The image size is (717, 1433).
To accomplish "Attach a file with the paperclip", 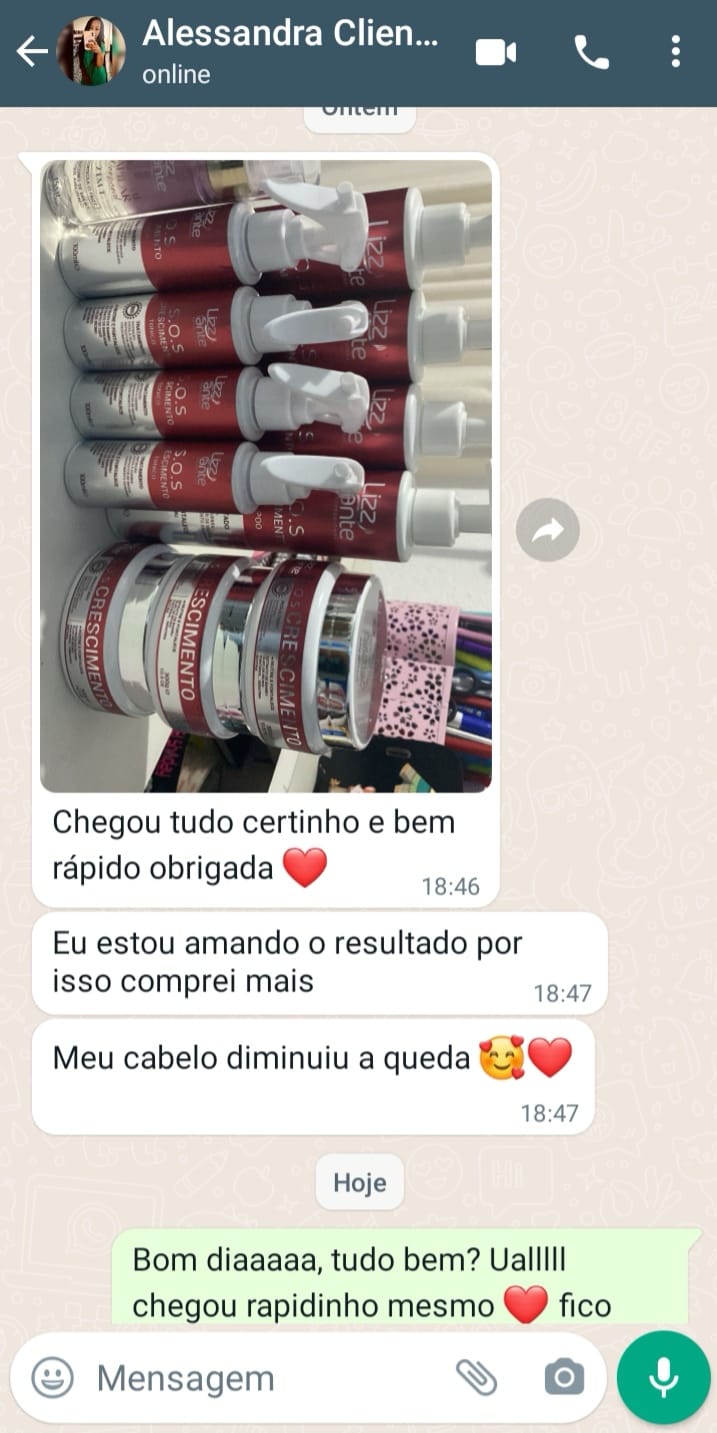I will pos(477,1377).
